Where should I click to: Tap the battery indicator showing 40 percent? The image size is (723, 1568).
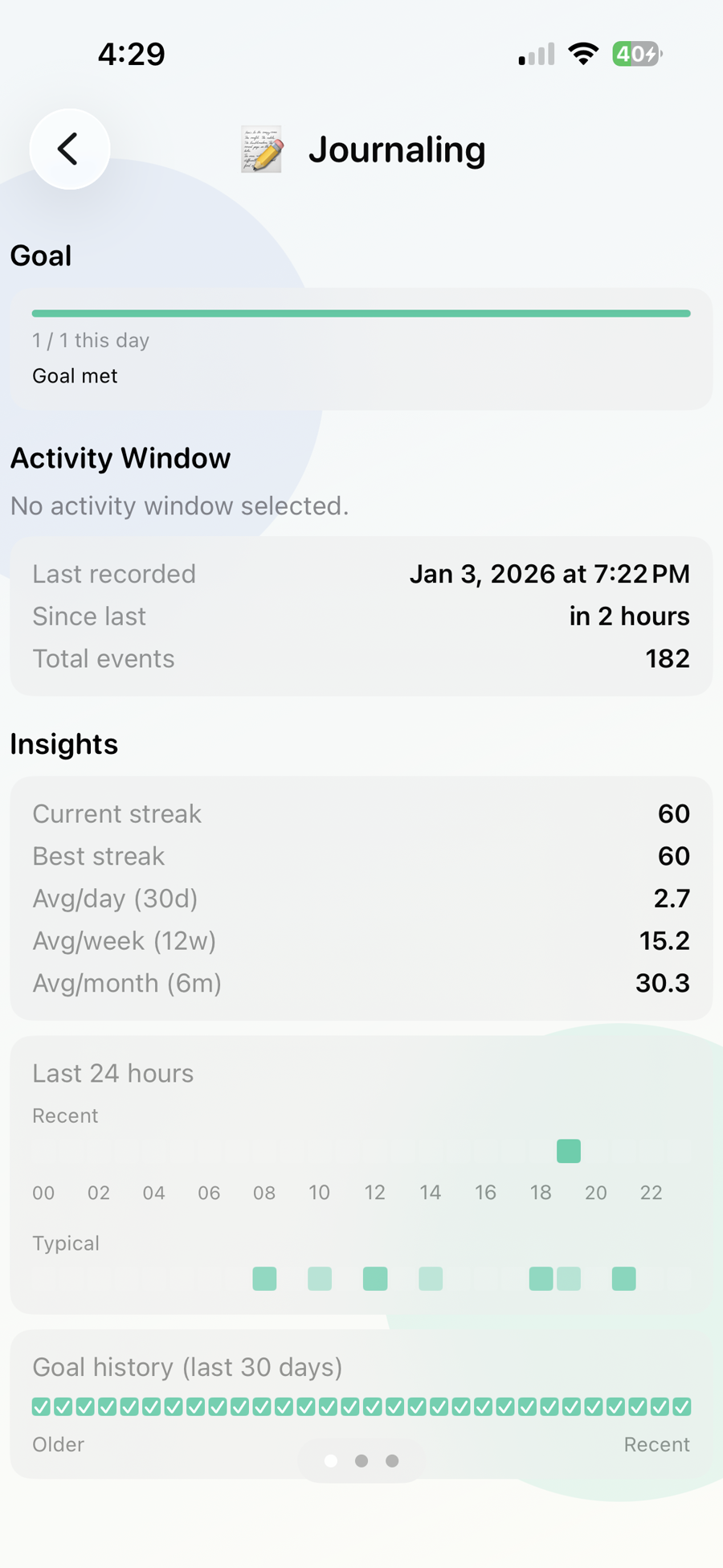tap(637, 53)
